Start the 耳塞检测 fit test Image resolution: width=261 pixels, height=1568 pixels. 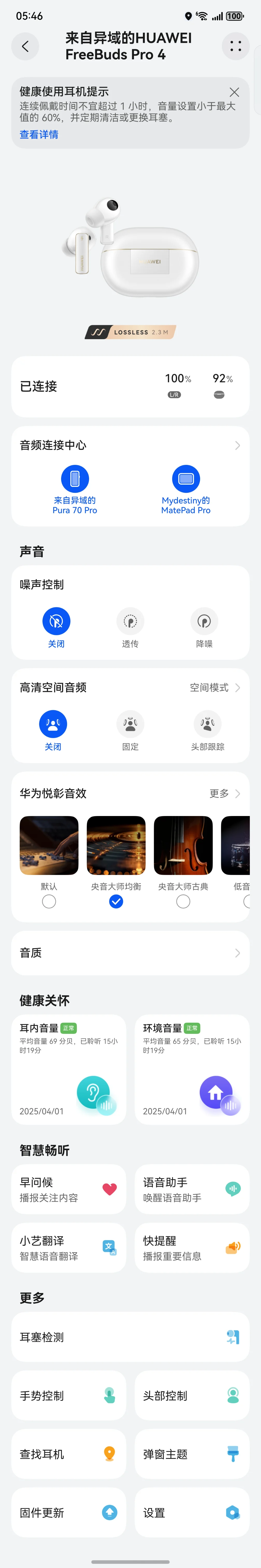coord(130,1337)
